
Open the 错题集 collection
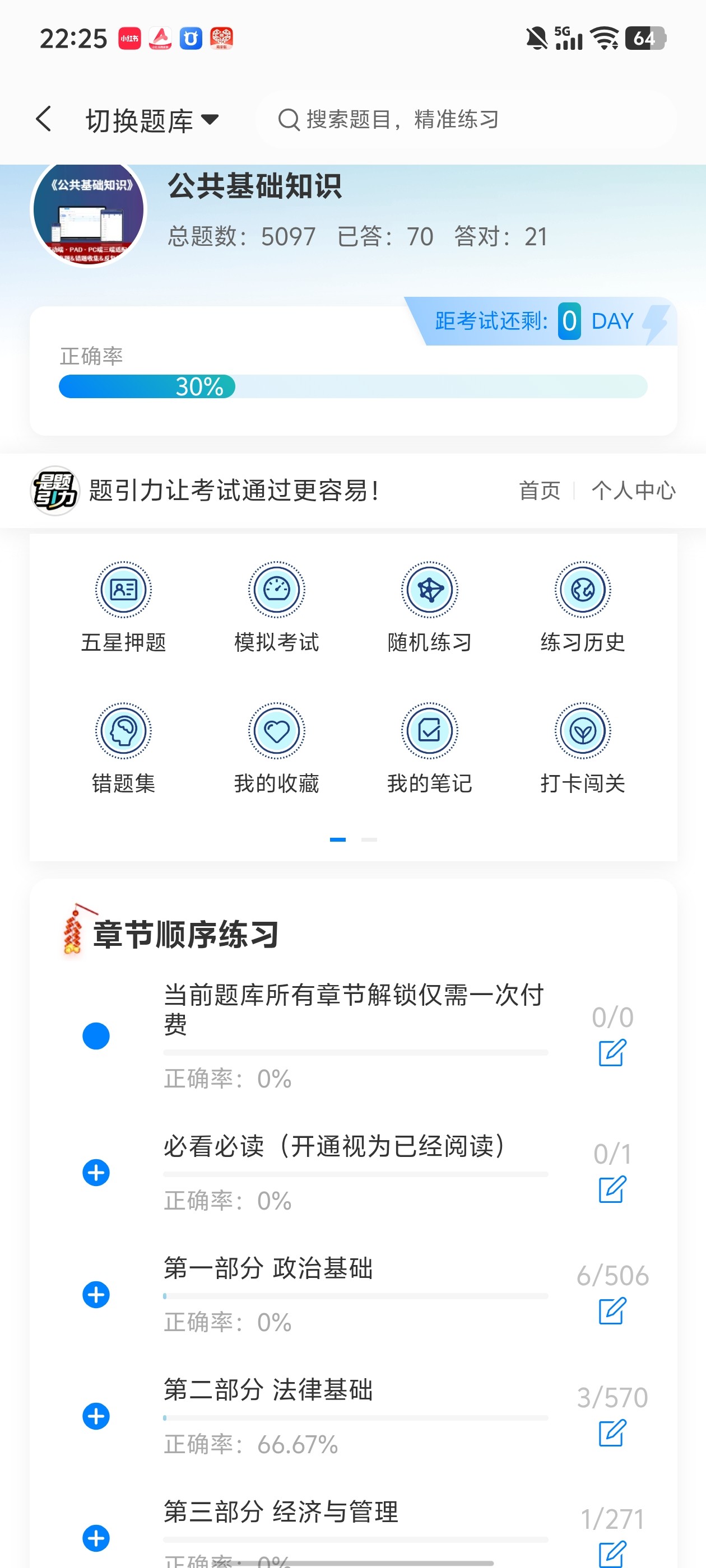(x=124, y=748)
